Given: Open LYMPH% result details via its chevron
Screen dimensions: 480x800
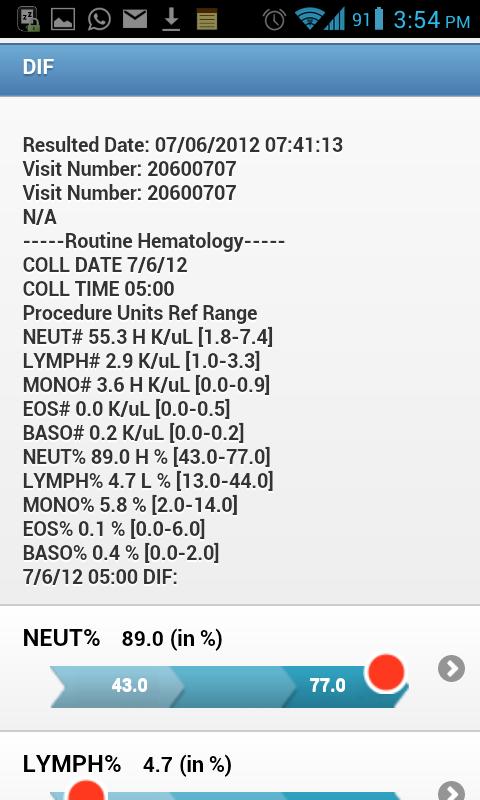Looking at the screenshot, I should pos(451,791).
